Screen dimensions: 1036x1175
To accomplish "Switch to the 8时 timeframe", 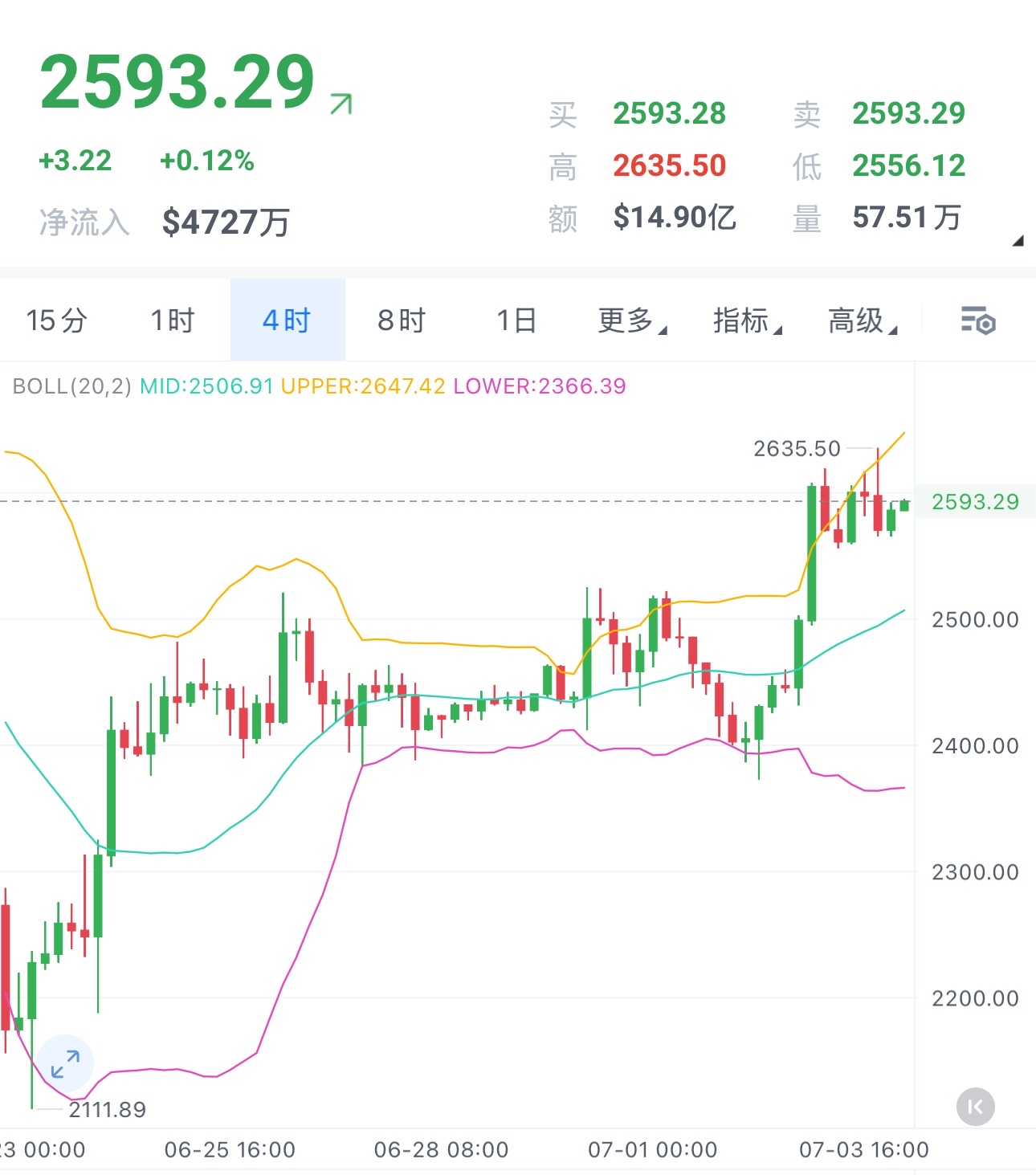I will (402, 320).
